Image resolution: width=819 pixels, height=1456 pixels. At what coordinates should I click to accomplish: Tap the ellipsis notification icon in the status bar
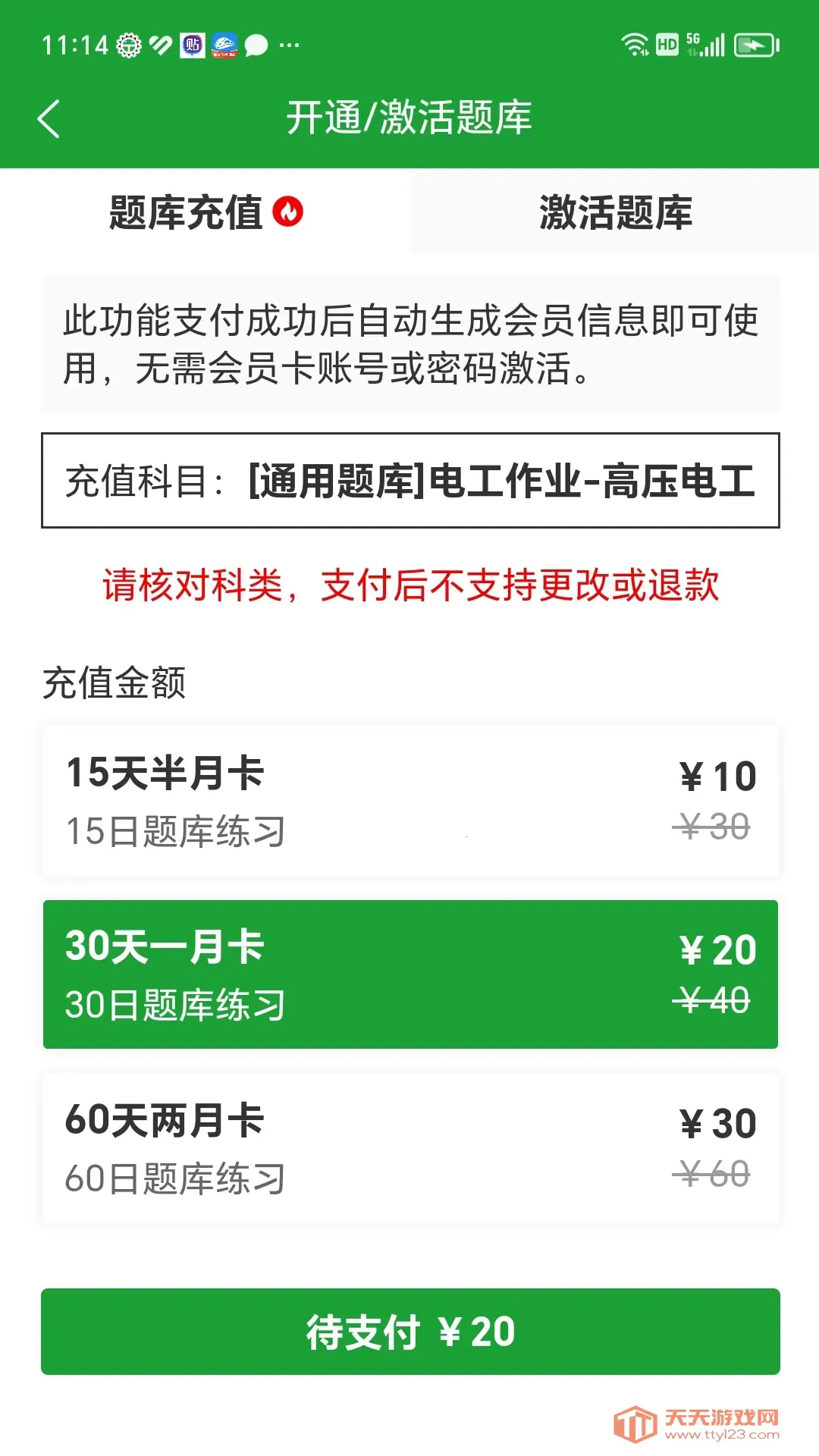pos(289,47)
